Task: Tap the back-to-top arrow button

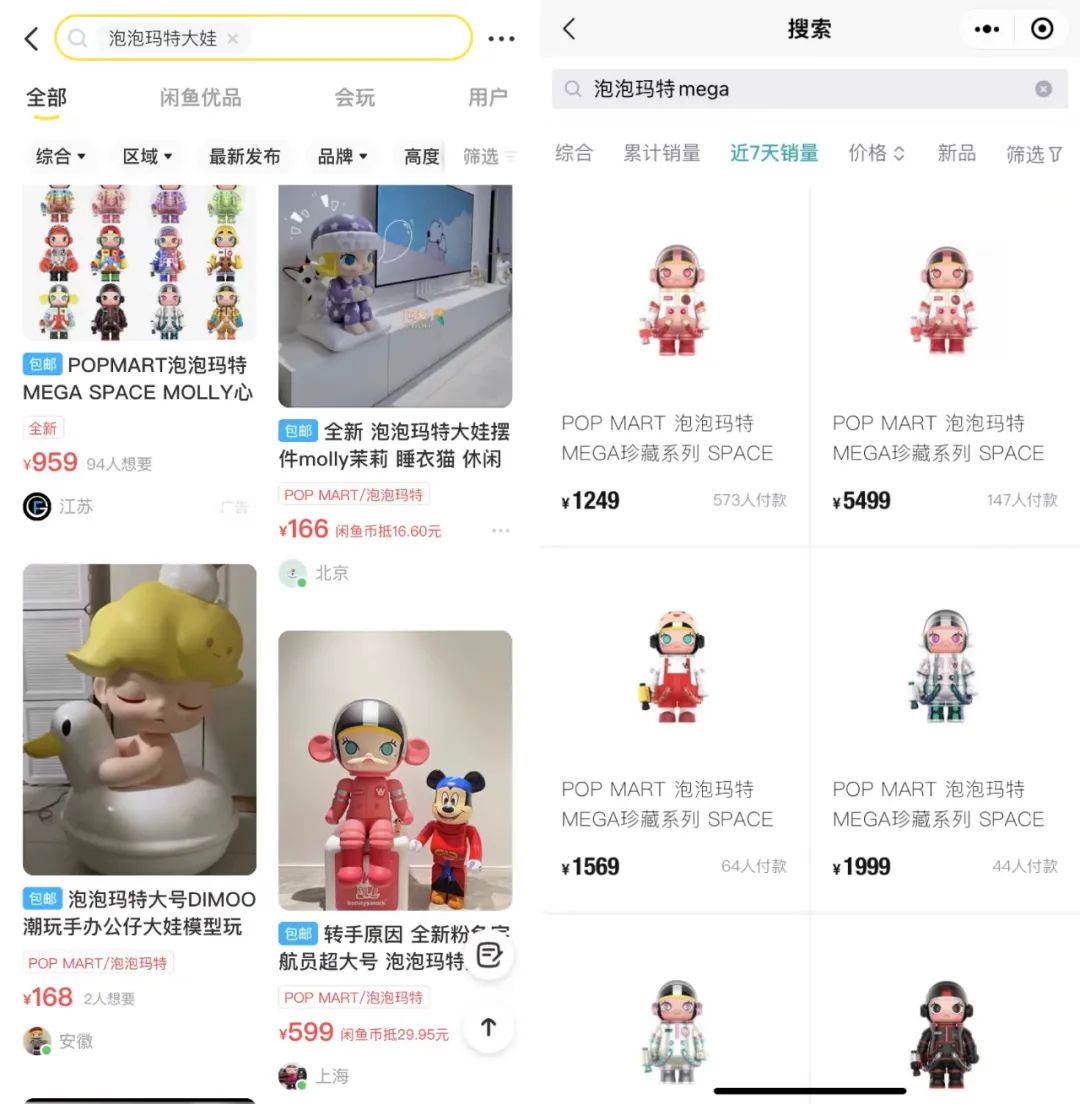Action: click(488, 1027)
